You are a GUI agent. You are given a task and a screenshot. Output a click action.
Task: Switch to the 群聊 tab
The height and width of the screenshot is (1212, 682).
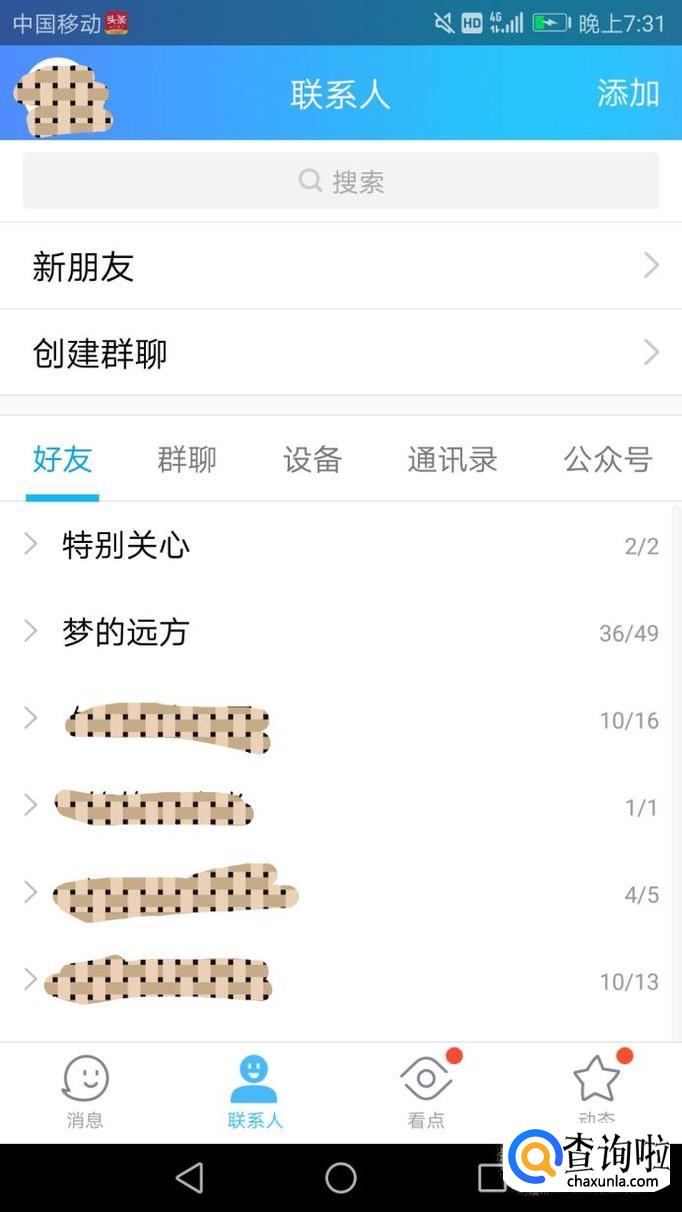187,460
